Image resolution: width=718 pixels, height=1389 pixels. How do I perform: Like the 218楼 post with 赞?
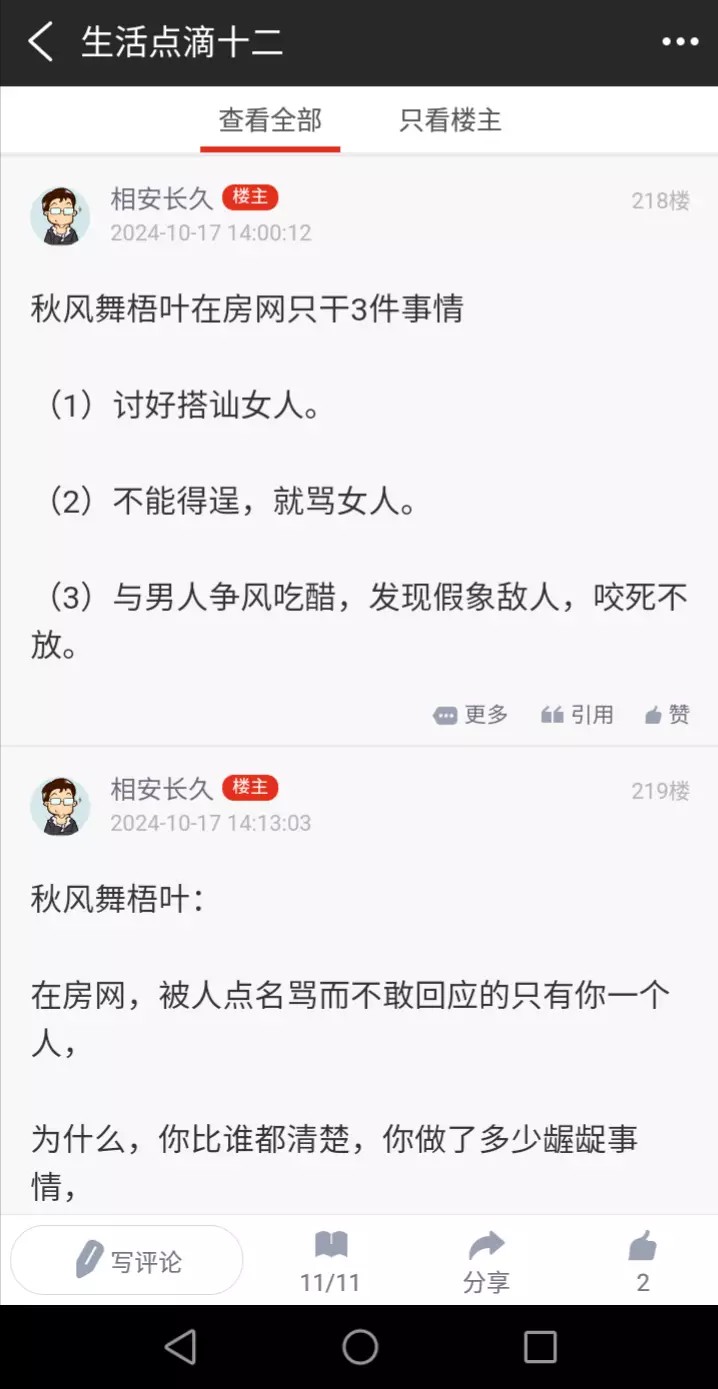tap(667, 714)
